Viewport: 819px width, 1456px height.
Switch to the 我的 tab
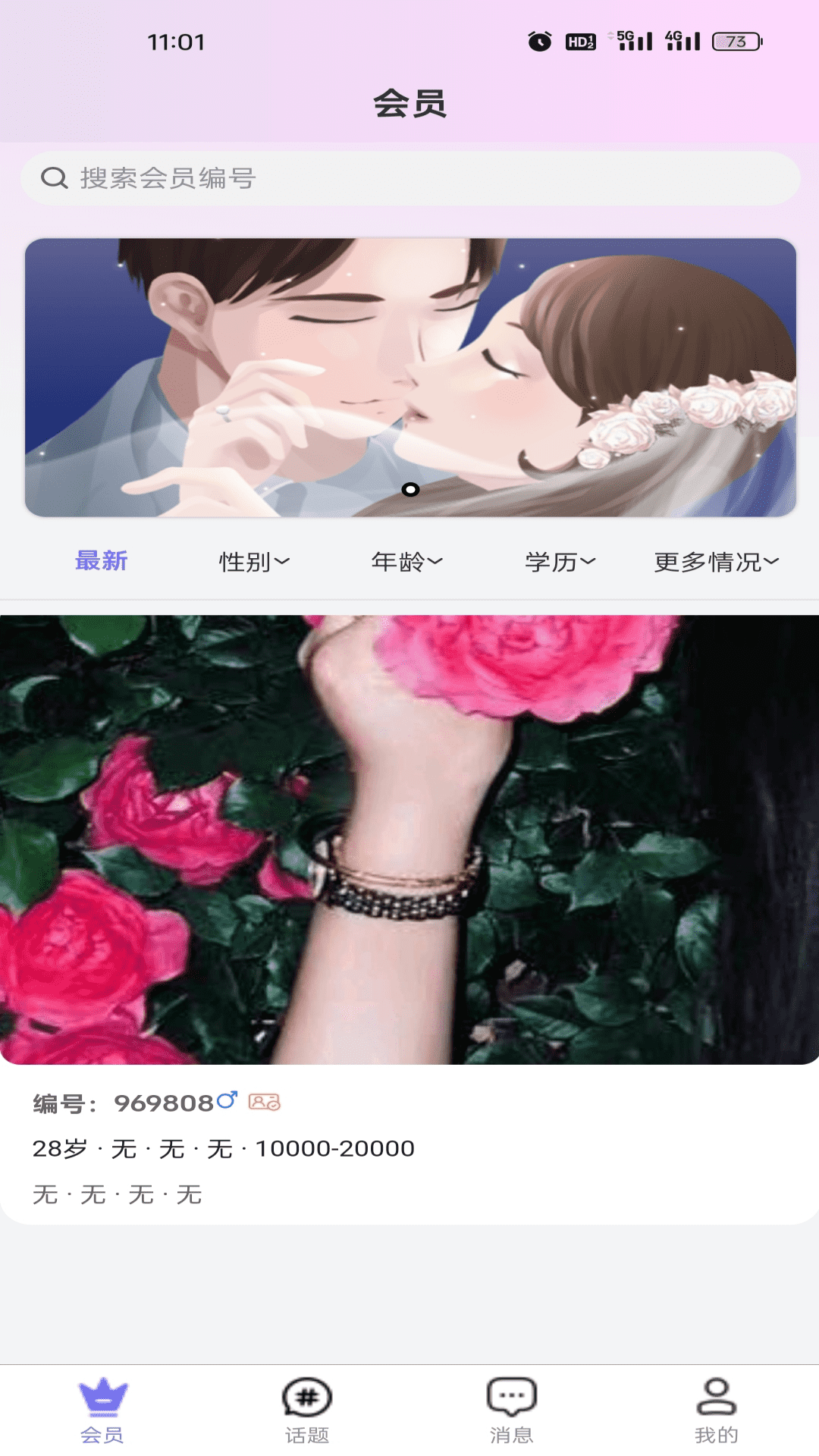[x=717, y=1410]
